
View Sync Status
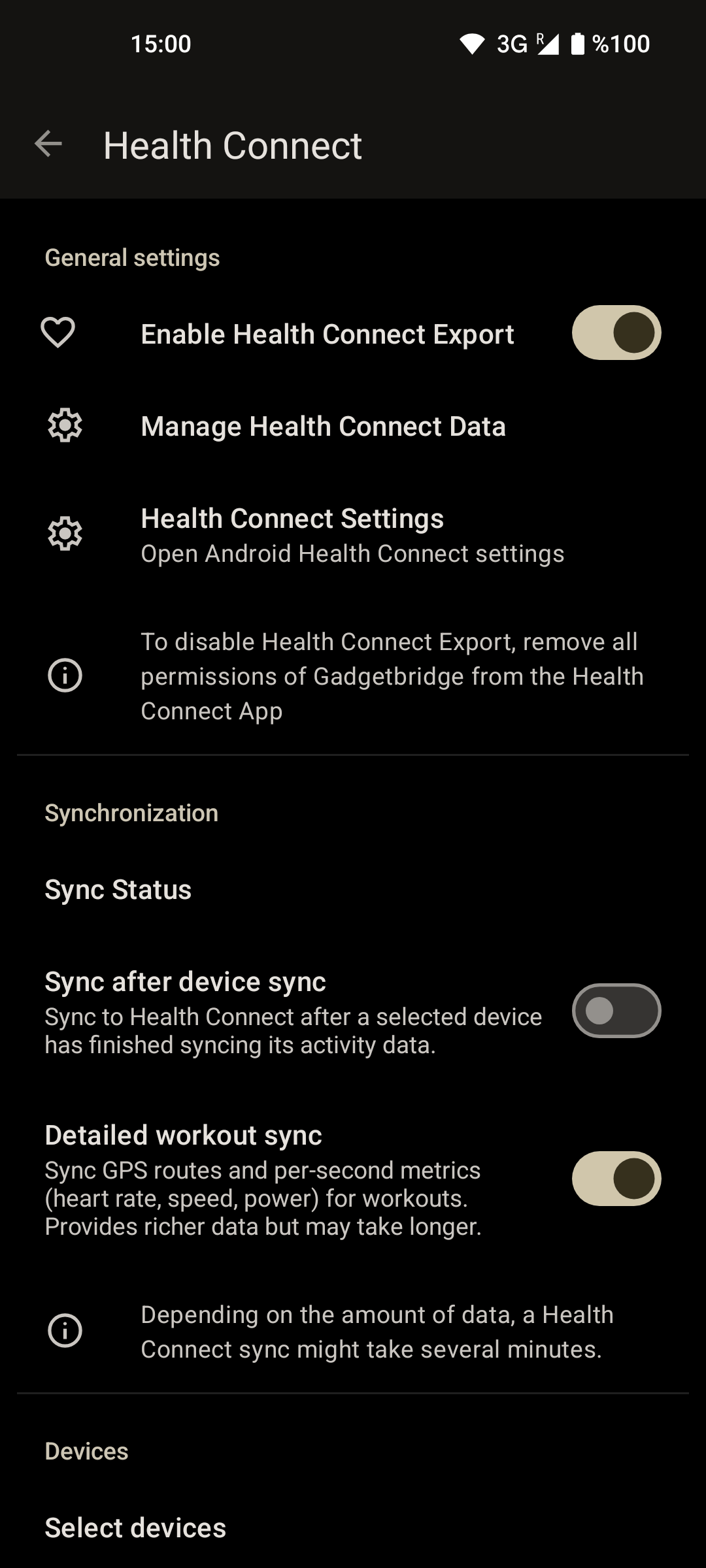(x=118, y=890)
